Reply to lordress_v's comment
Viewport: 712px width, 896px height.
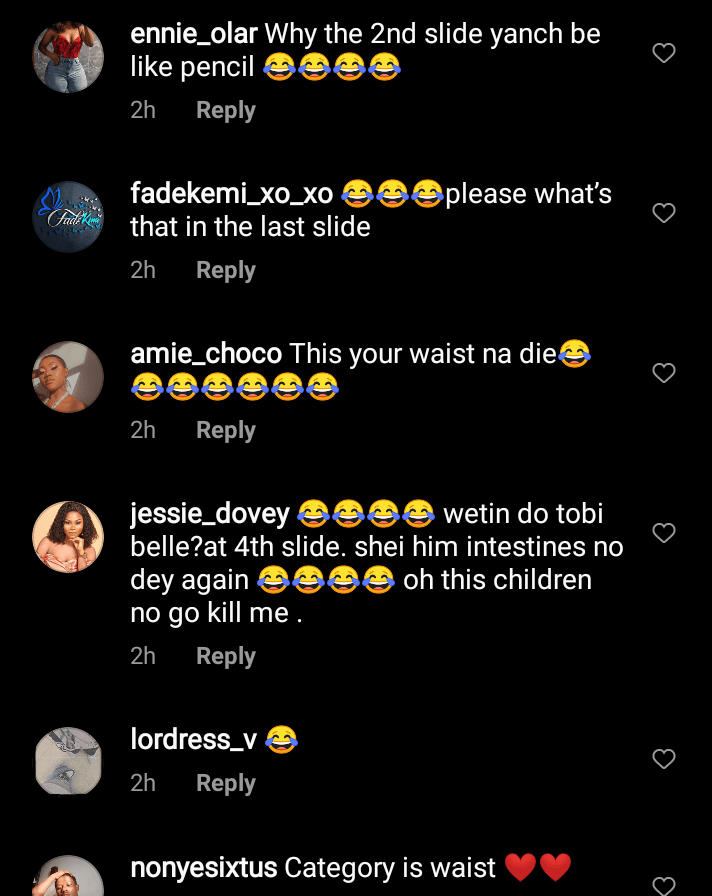(225, 783)
